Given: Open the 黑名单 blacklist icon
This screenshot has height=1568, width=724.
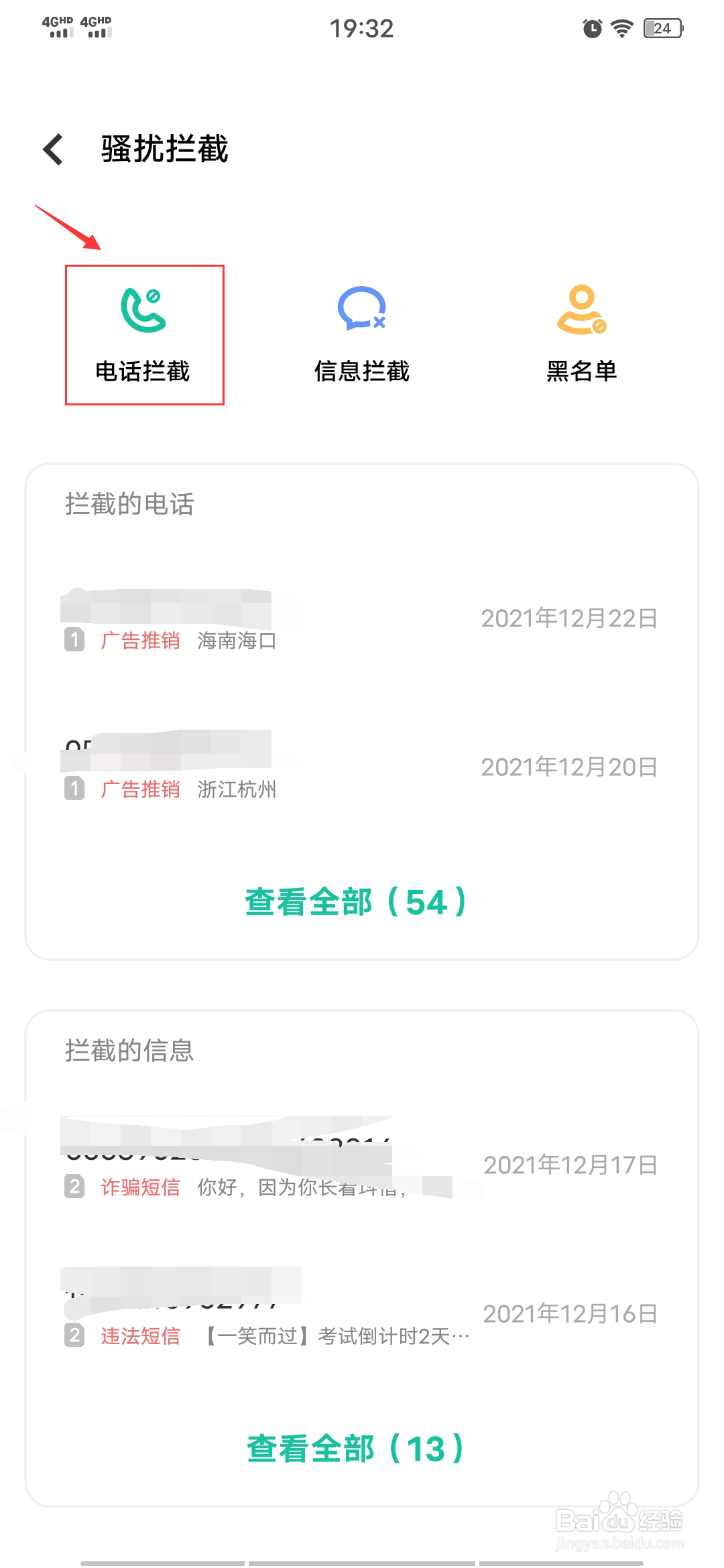Looking at the screenshot, I should click(581, 312).
